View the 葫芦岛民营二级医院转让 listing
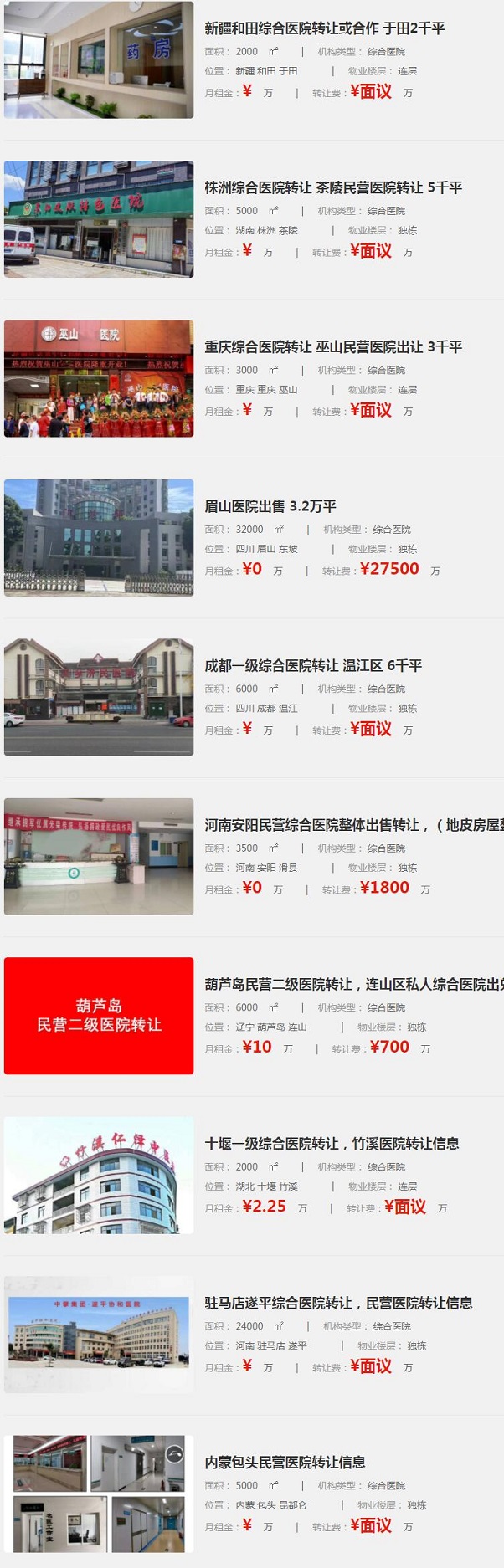The image size is (504, 1568). (x=352, y=984)
